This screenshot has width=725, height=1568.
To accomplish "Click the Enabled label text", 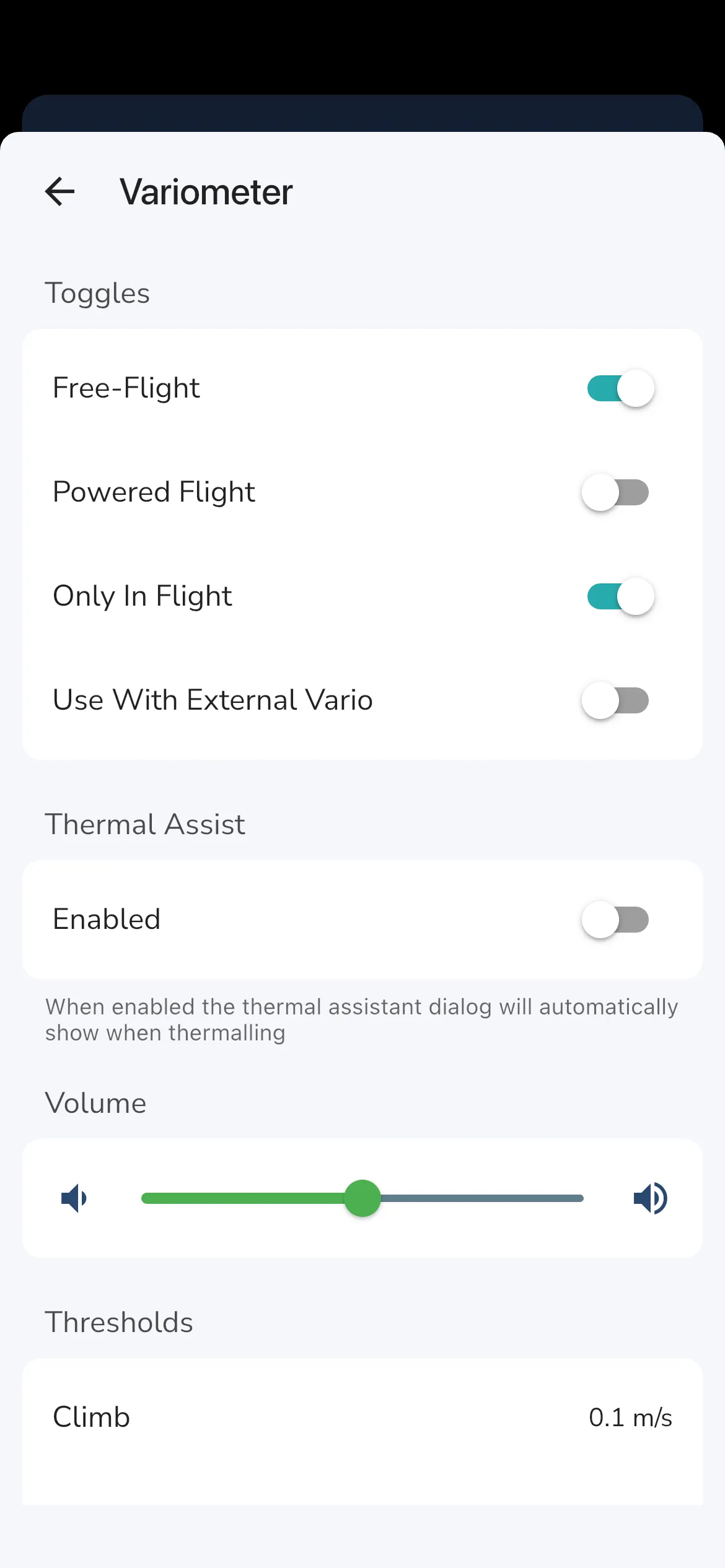I will click(107, 920).
